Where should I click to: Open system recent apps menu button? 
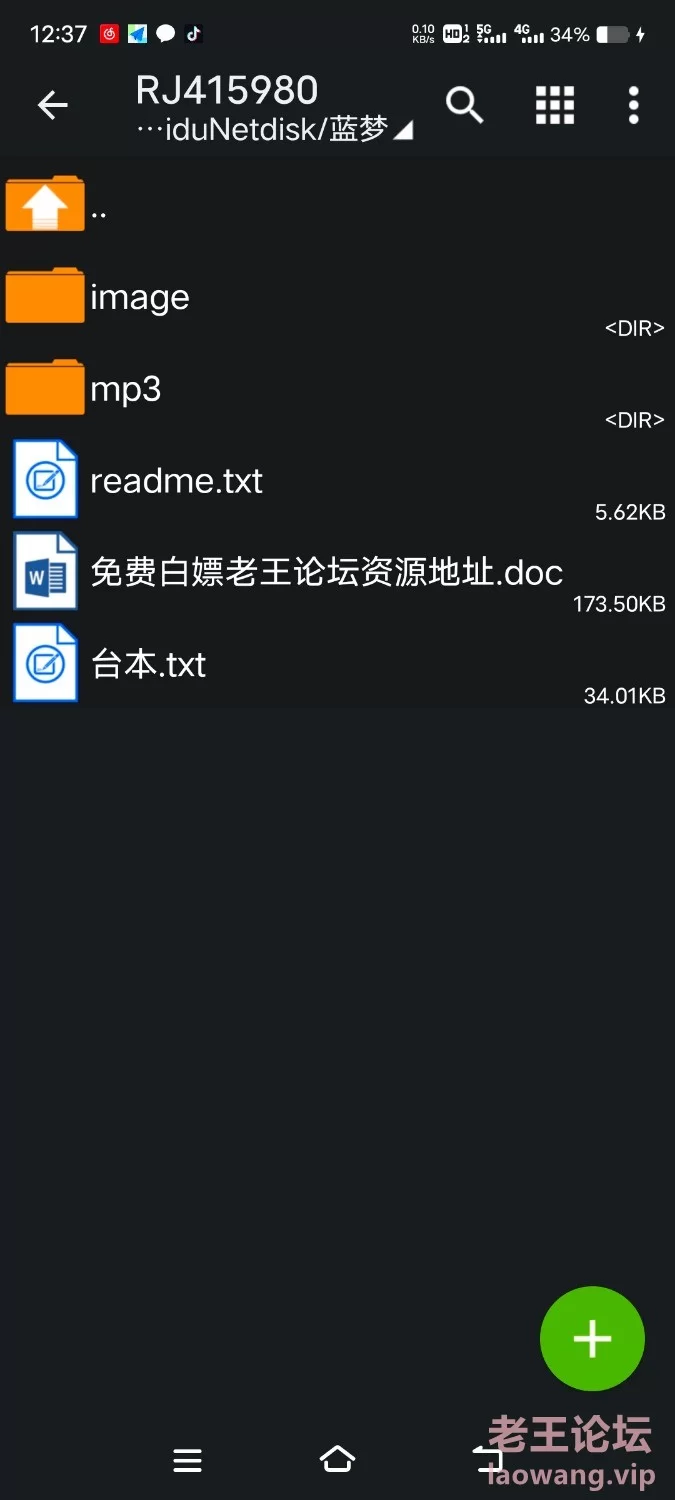pos(187,1461)
